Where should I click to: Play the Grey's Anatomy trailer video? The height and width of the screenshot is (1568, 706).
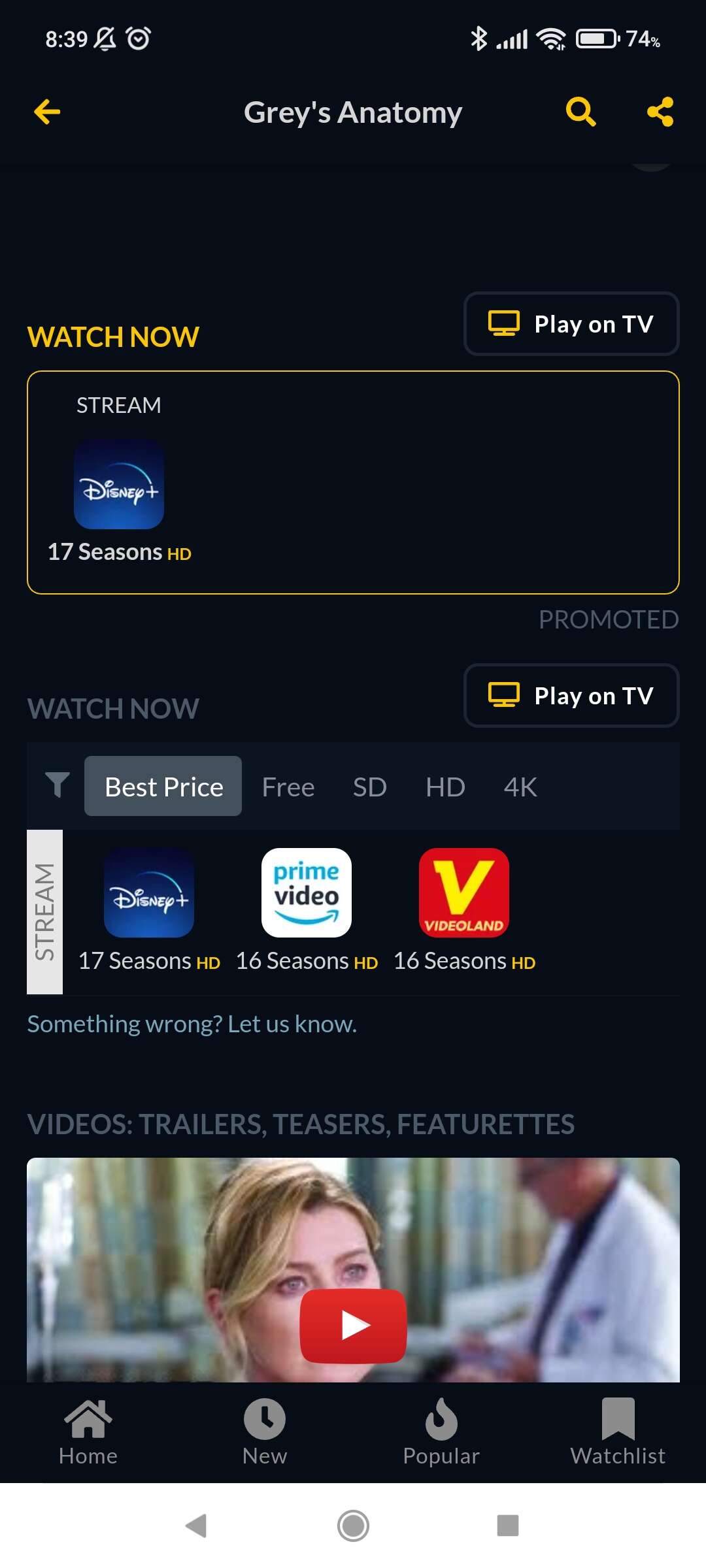pos(353,1325)
